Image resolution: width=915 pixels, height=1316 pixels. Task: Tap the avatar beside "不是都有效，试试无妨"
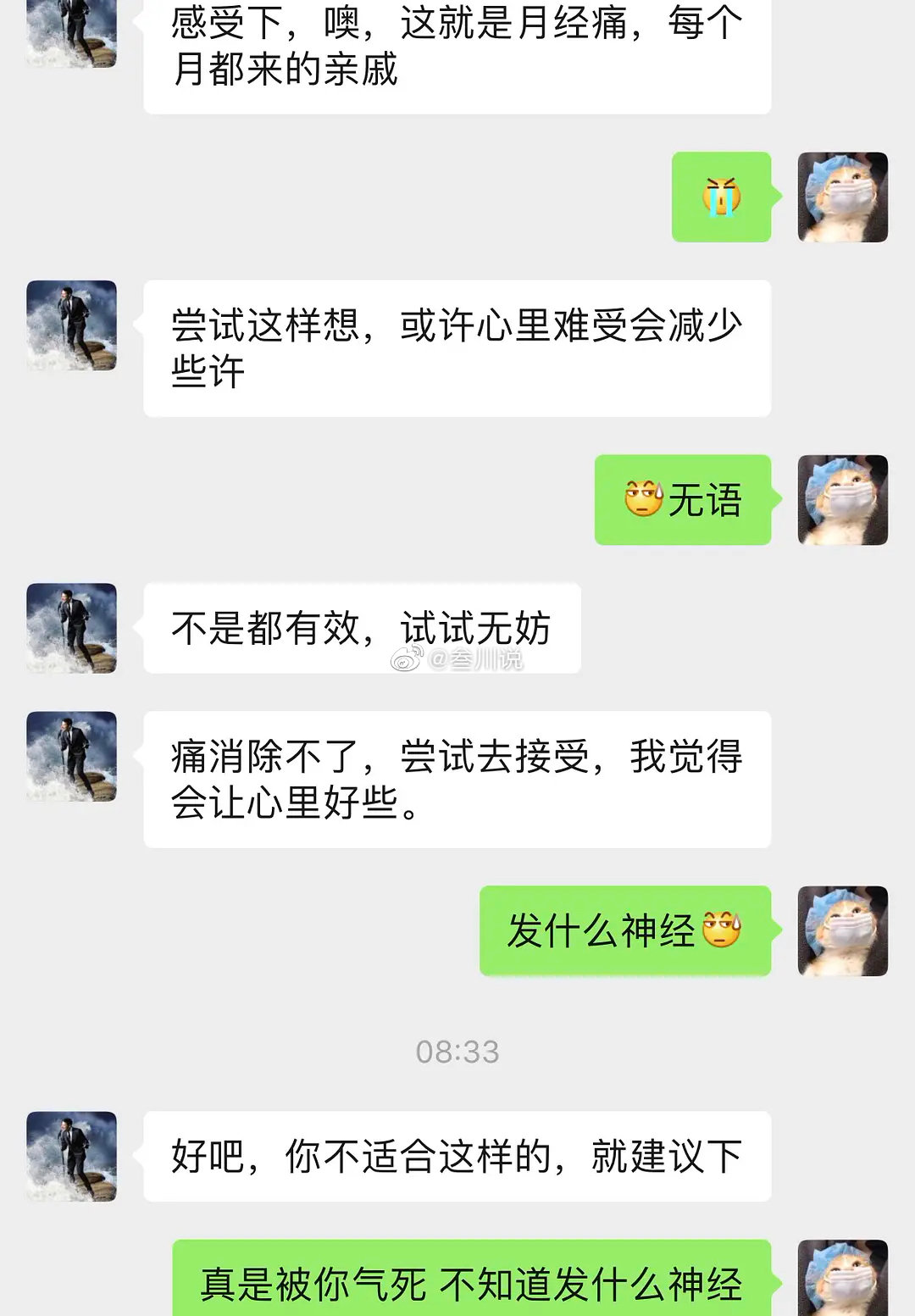72,628
